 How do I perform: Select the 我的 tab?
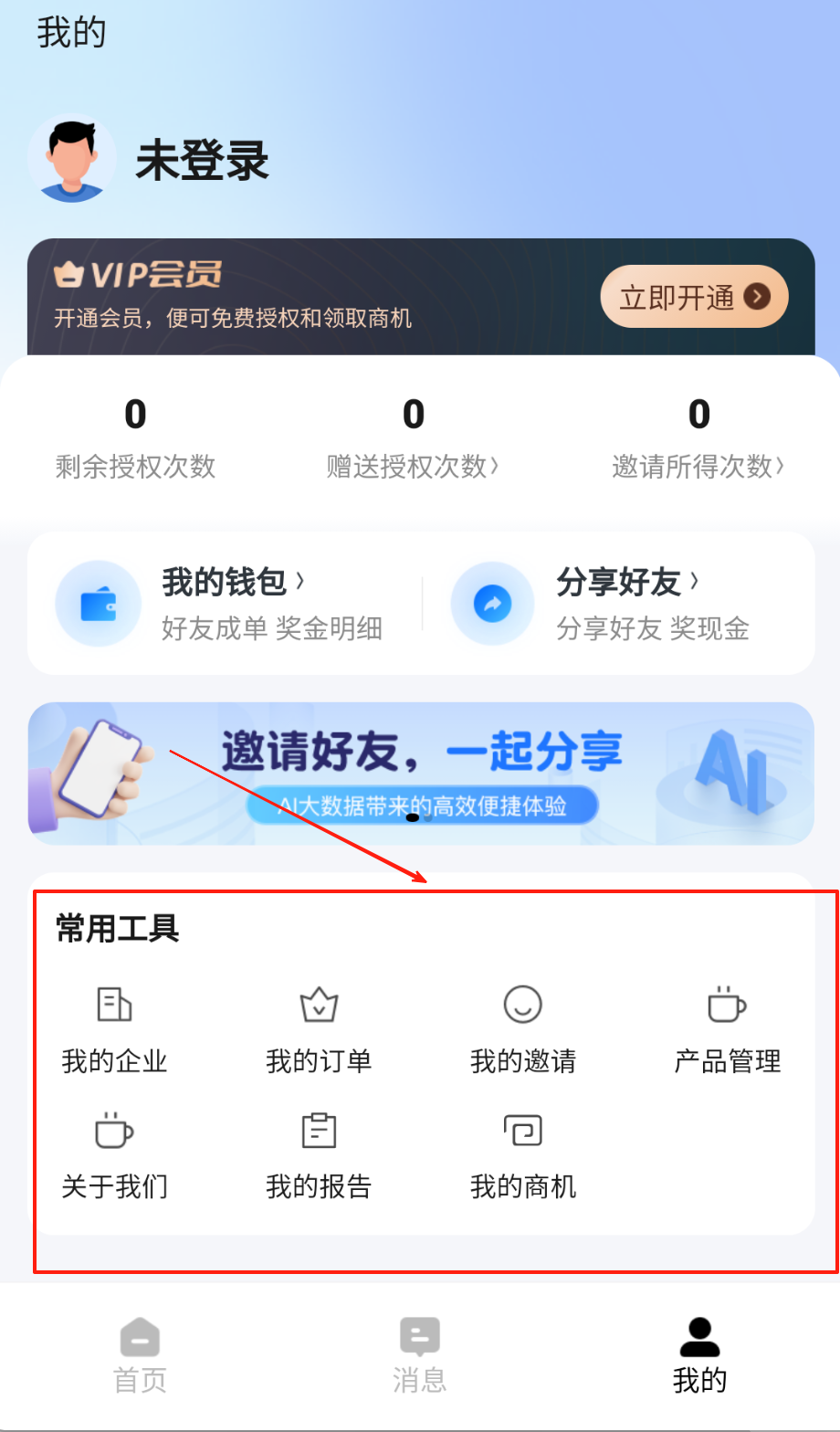point(699,1355)
